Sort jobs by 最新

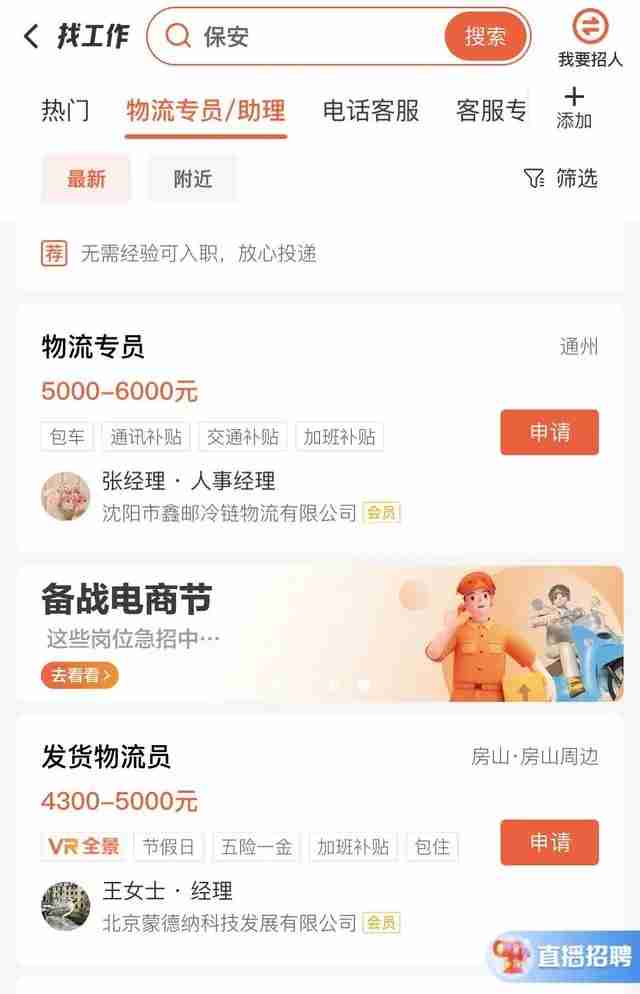click(86, 179)
